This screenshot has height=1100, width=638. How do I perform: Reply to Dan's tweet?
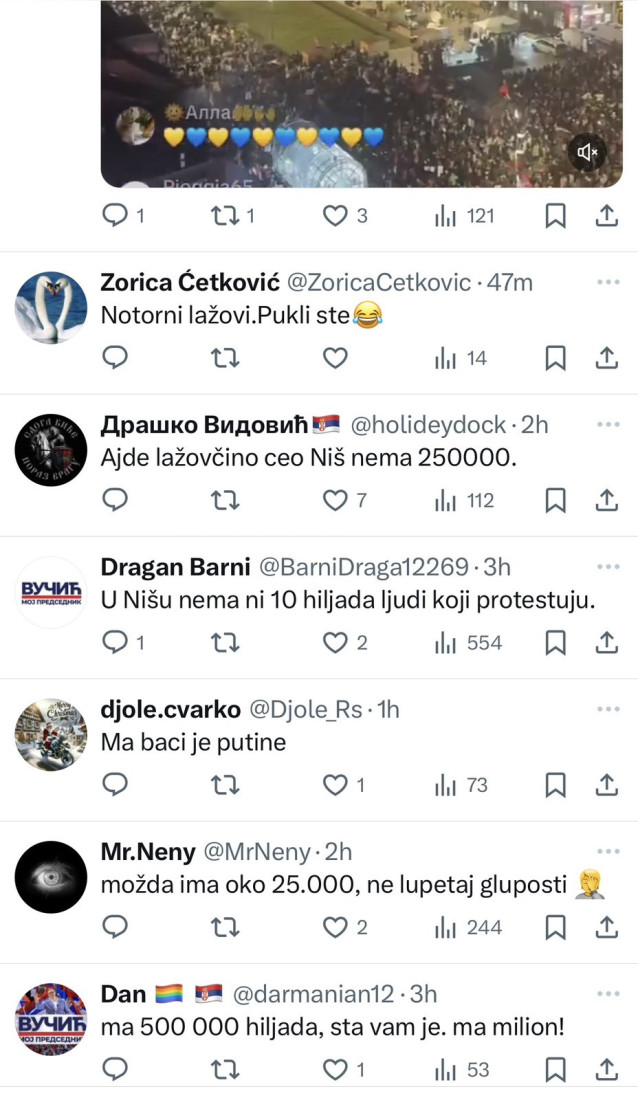116,1070
